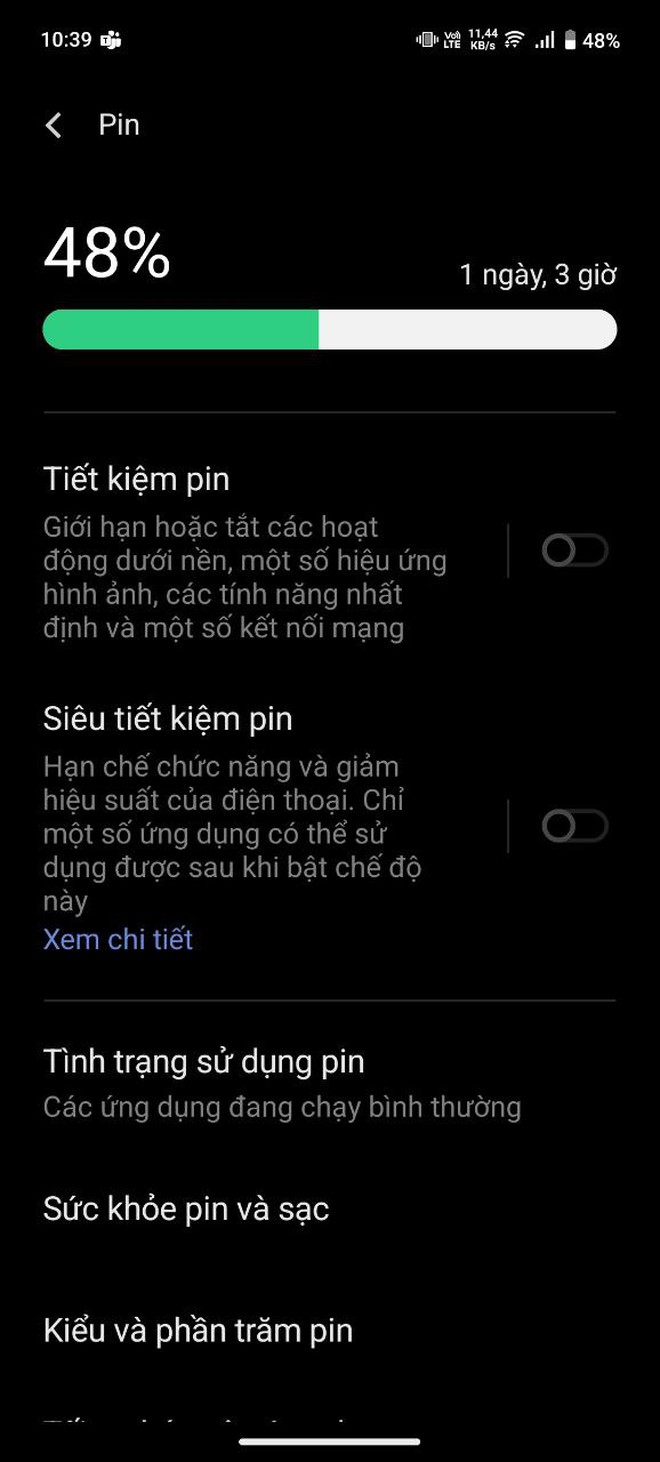Open Kiểu và phần trăm pin

tap(198, 1331)
